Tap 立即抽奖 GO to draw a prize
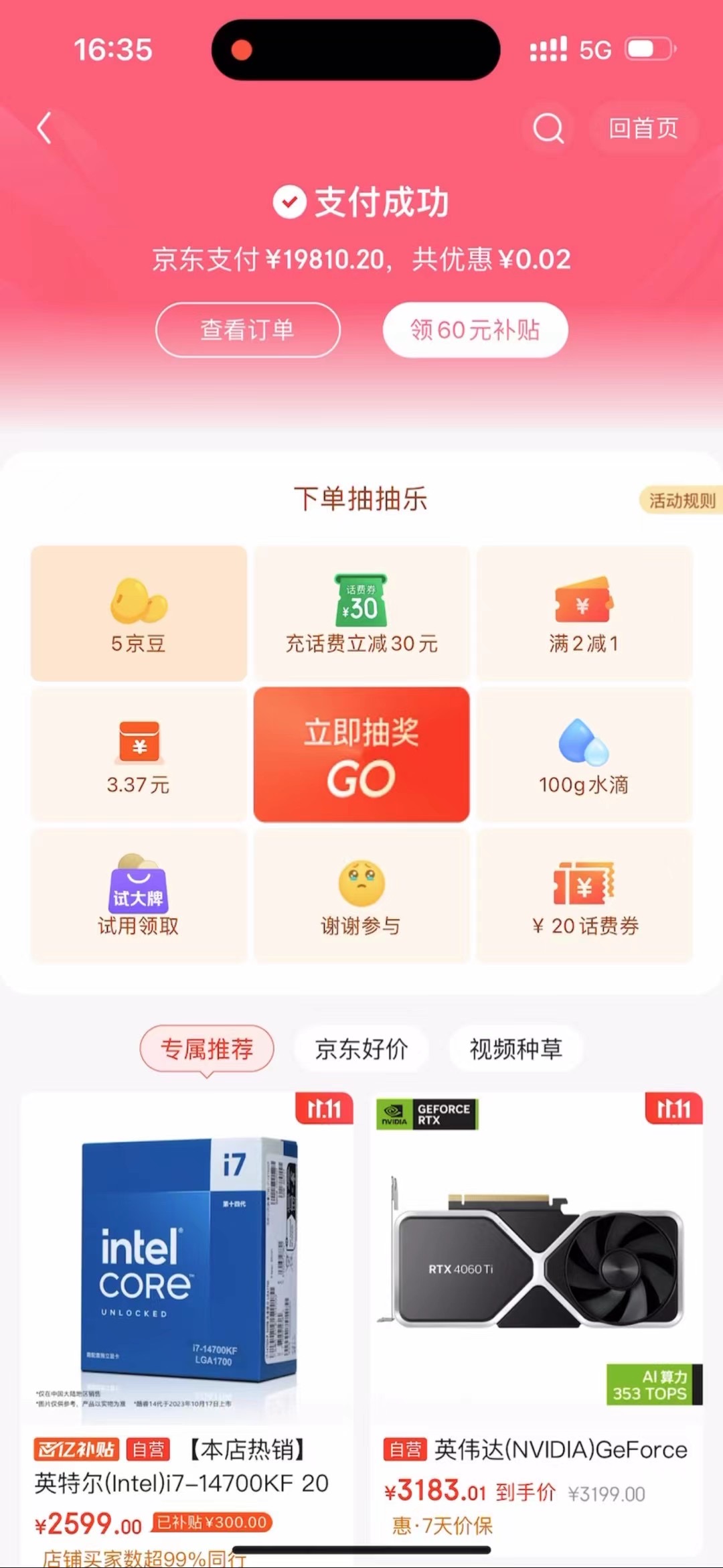723x1568 pixels. [x=361, y=754]
